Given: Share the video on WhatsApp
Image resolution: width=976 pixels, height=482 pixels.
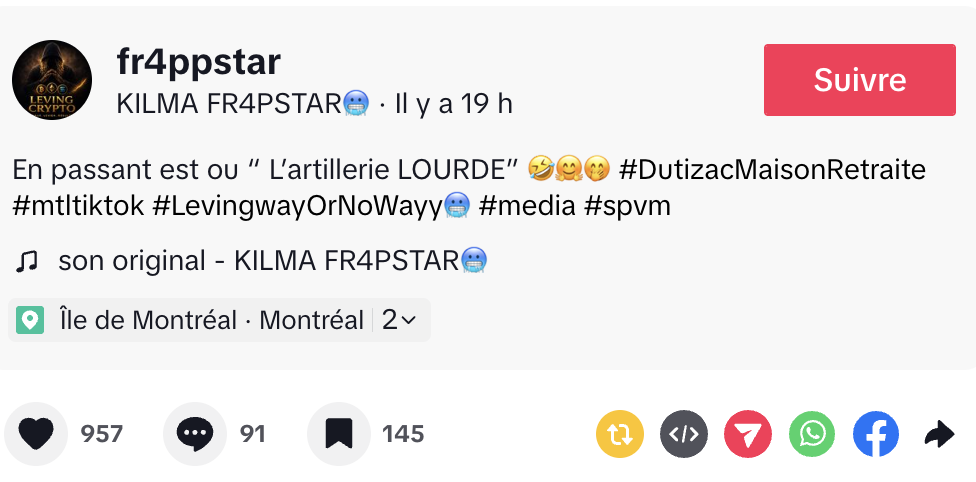Looking at the screenshot, I should click(x=812, y=434).
